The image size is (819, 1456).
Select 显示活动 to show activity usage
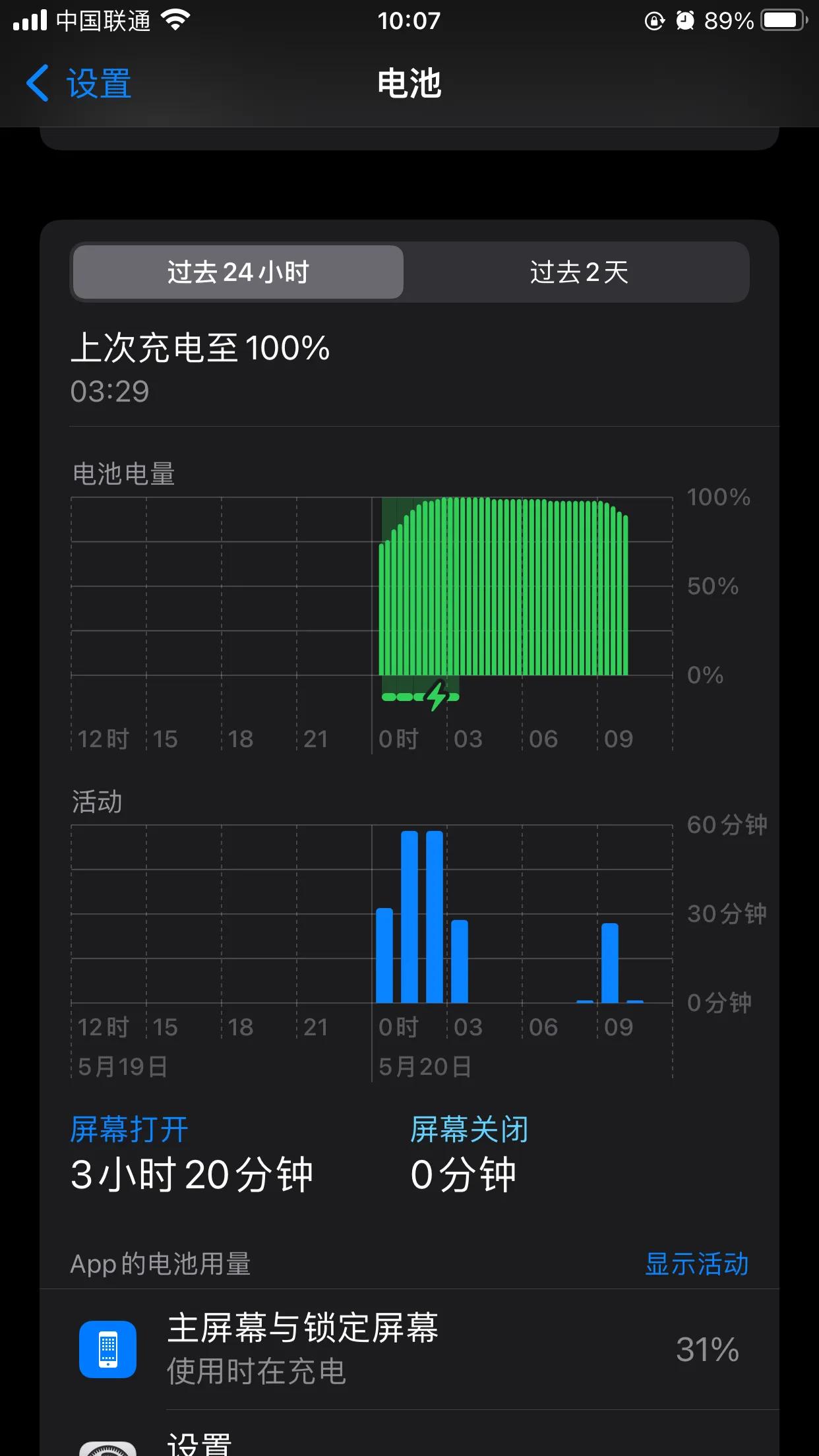(x=698, y=1264)
